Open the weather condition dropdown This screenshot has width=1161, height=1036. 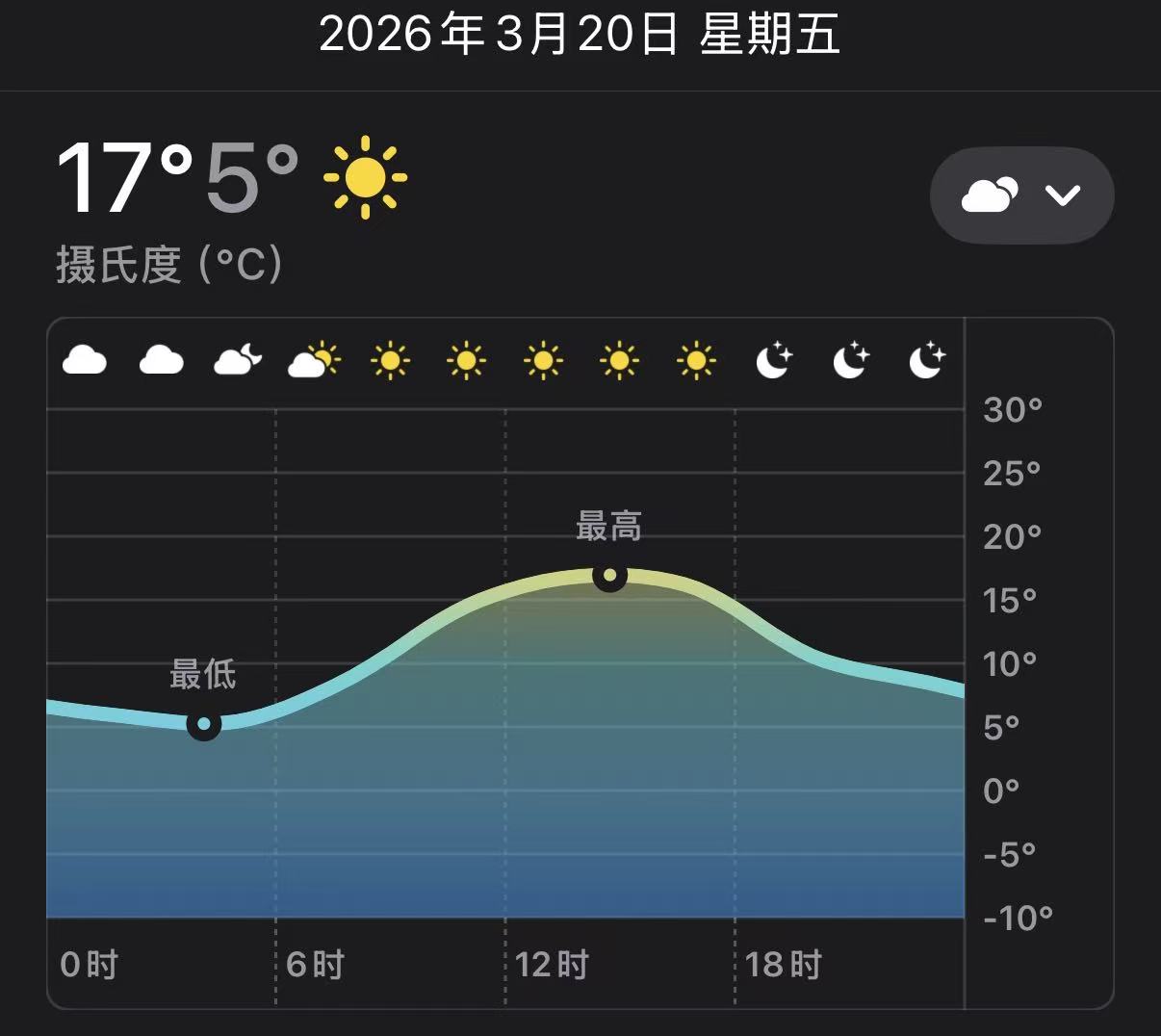(x=1021, y=195)
